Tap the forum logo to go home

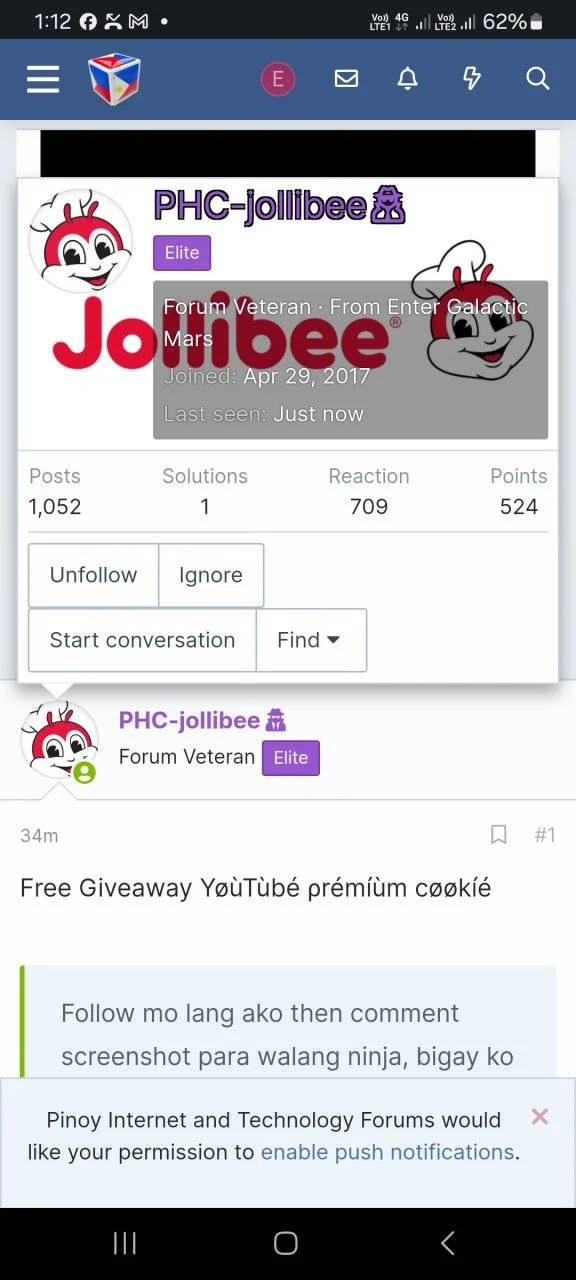click(x=114, y=79)
